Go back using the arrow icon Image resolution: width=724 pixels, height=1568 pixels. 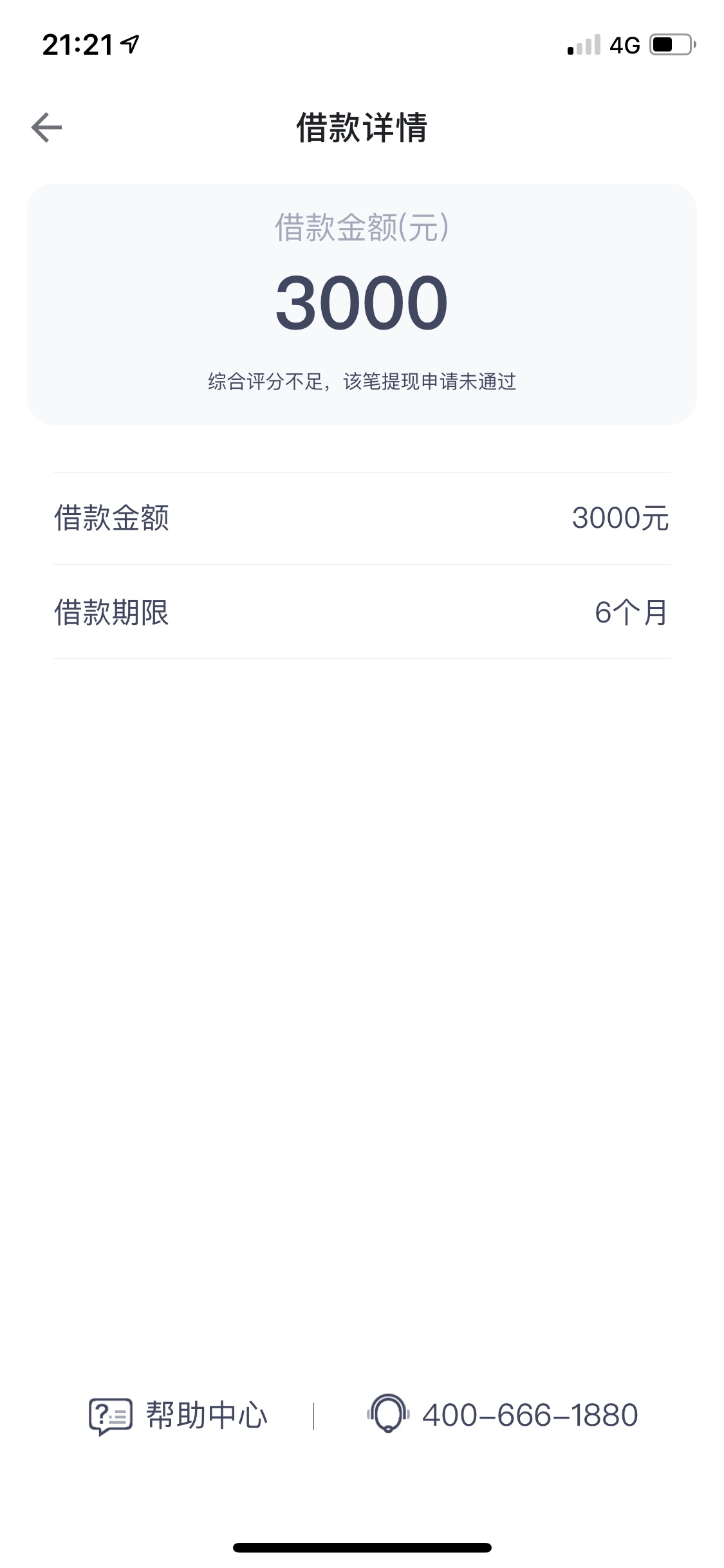[46, 127]
